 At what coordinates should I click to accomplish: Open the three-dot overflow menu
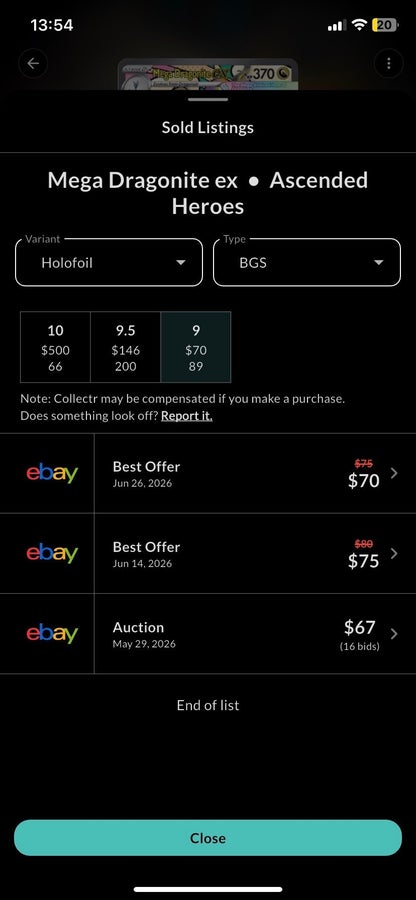click(388, 63)
